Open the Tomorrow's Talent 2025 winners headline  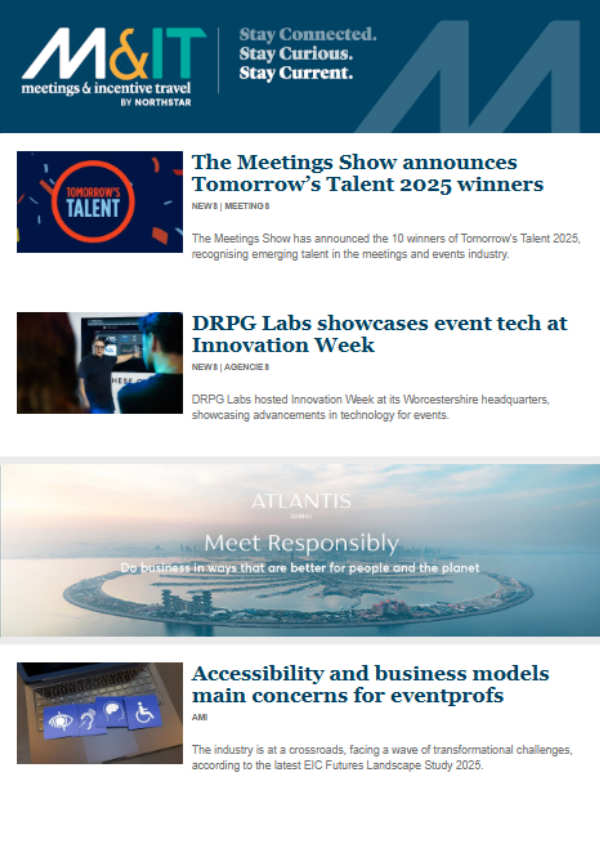click(x=367, y=173)
